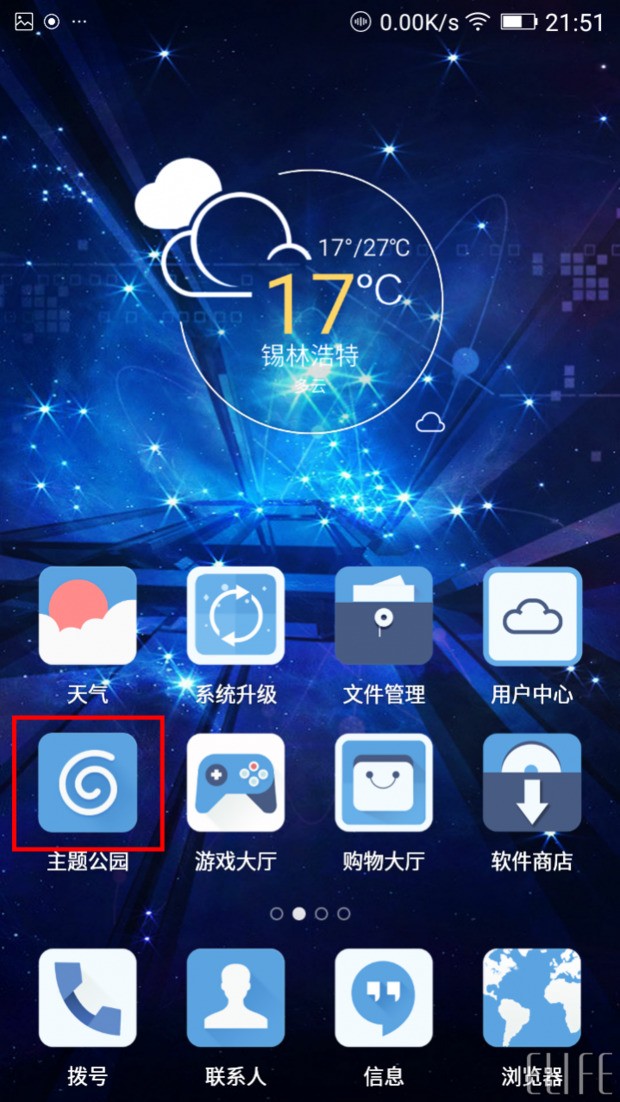The image size is (620, 1102).
Task: Open 联系人 contacts
Action: (235, 998)
